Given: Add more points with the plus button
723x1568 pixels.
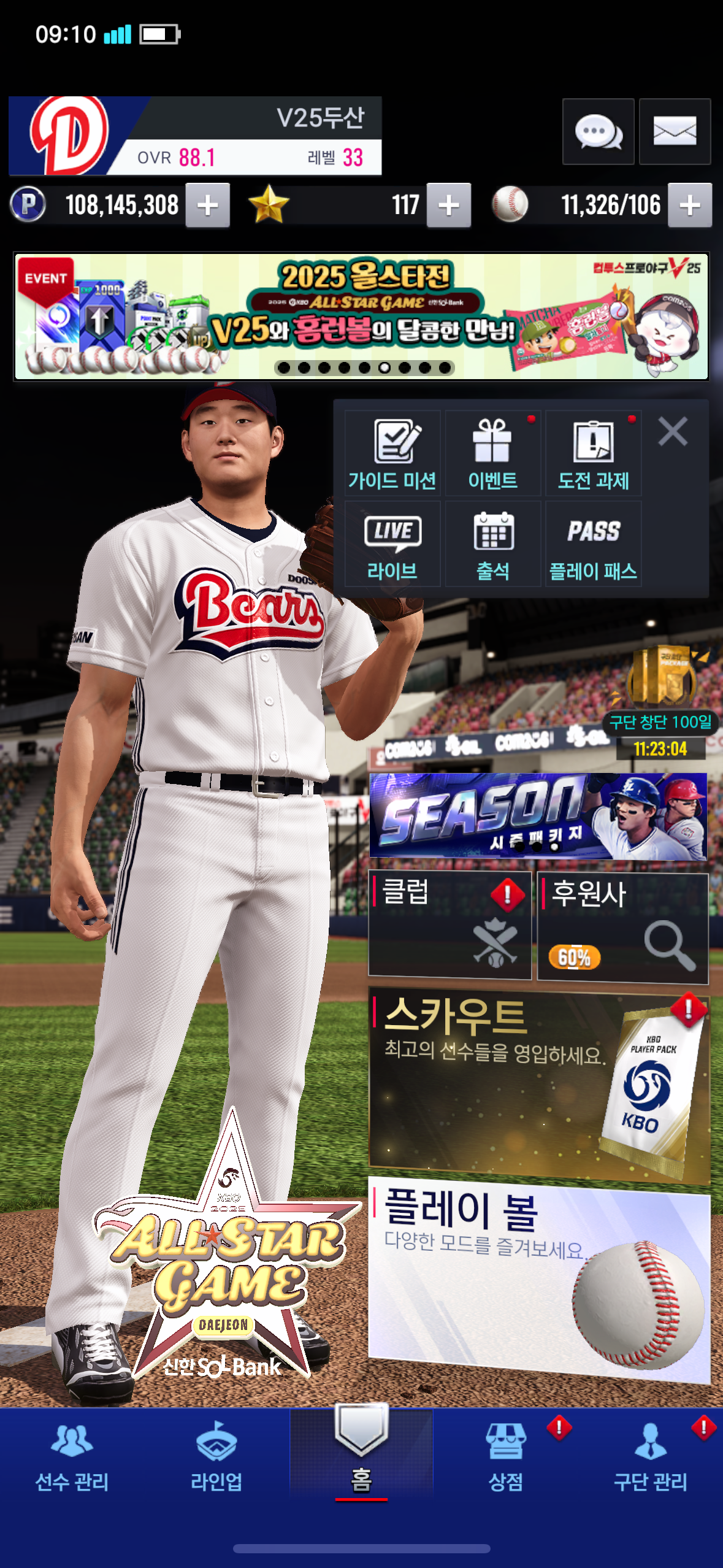Looking at the screenshot, I should tap(208, 206).
